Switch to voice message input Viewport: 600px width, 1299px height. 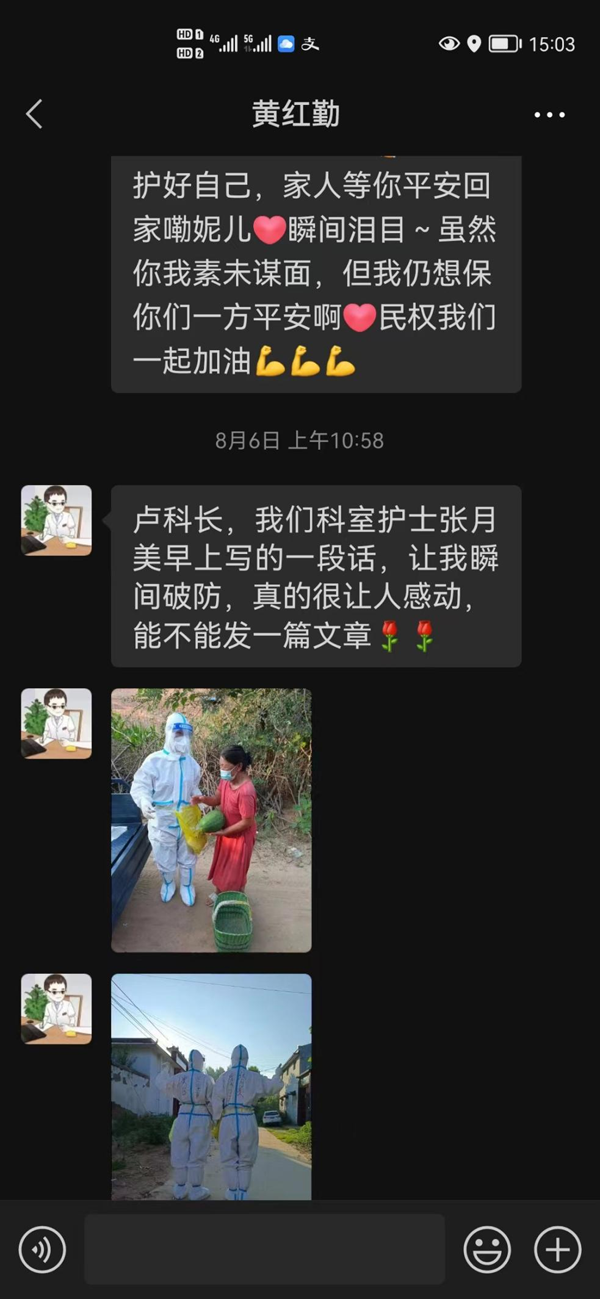pos(42,1249)
